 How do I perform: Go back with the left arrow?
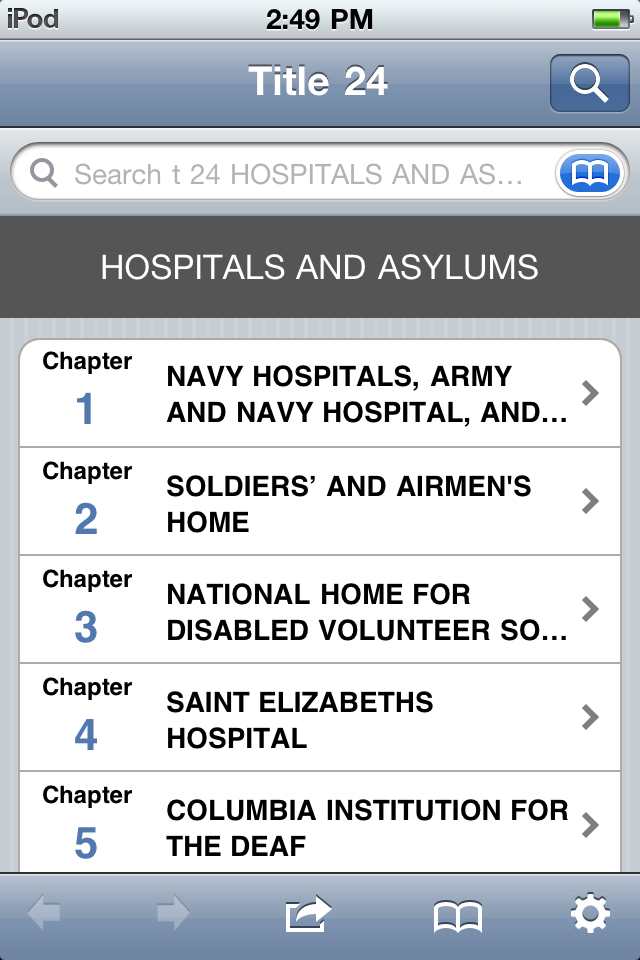tap(46, 914)
